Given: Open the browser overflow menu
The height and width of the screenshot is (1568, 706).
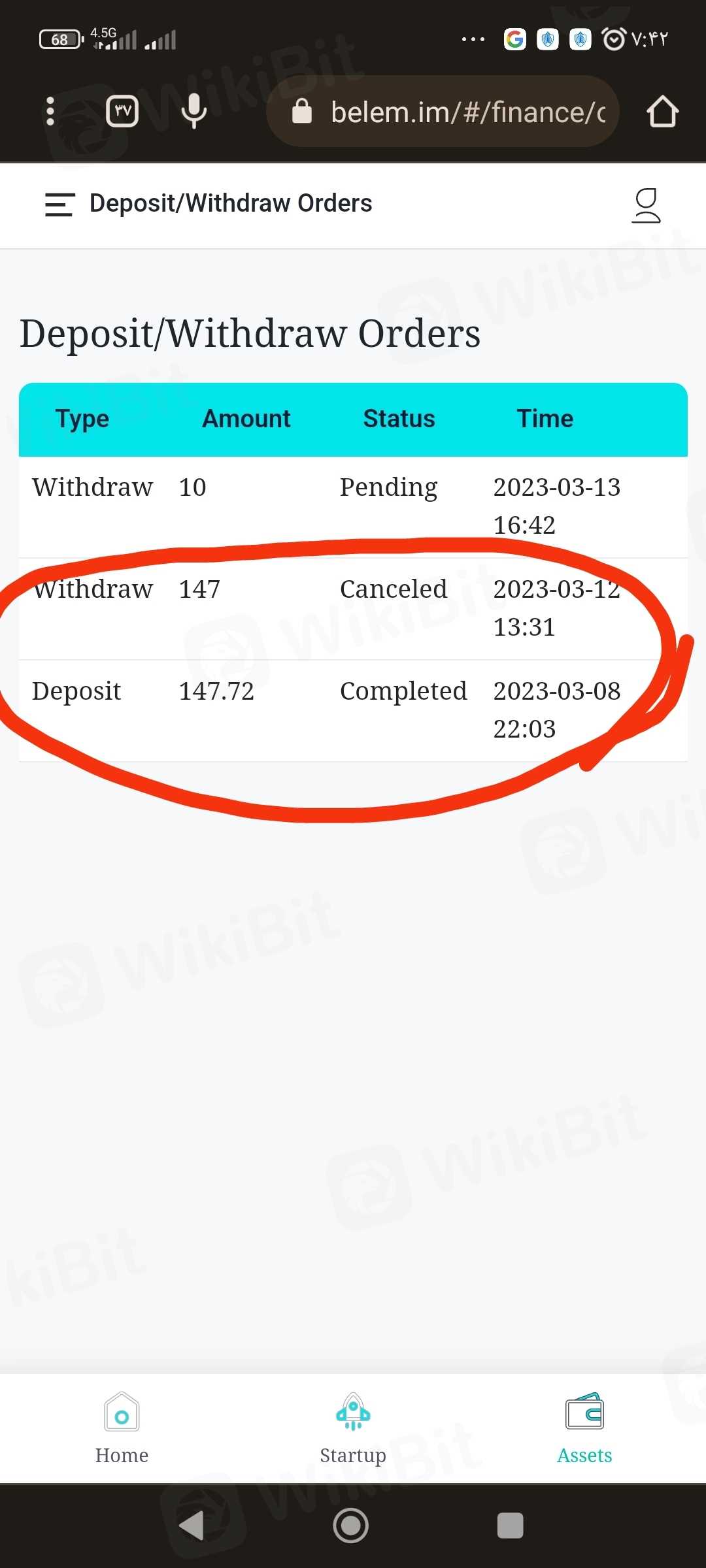Looking at the screenshot, I should pyautogui.click(x=50, y=111).
